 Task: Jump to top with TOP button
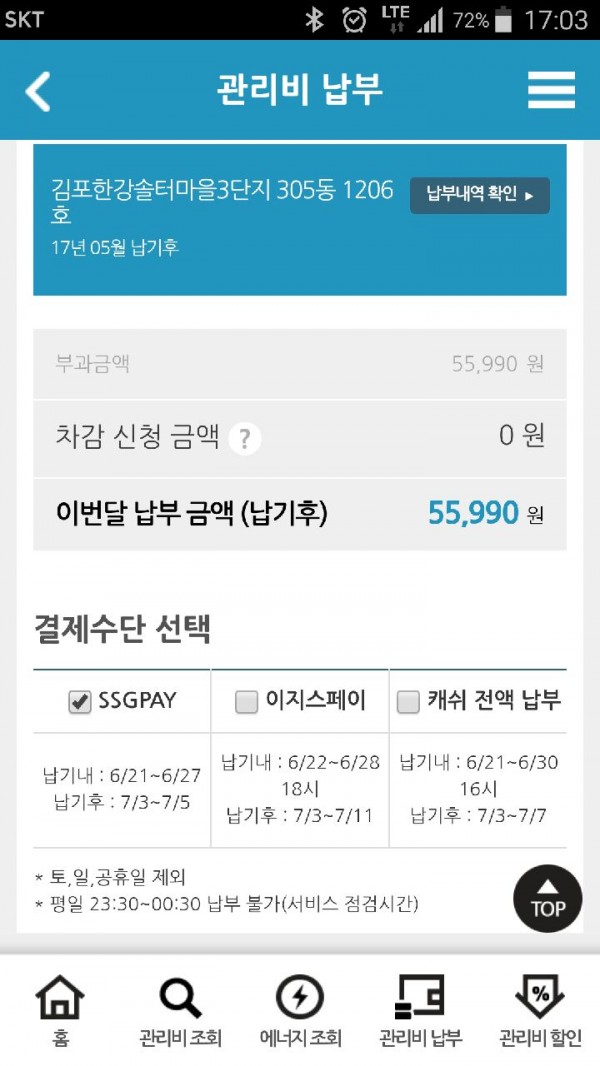pyautogui.click(x=547, y=897)
